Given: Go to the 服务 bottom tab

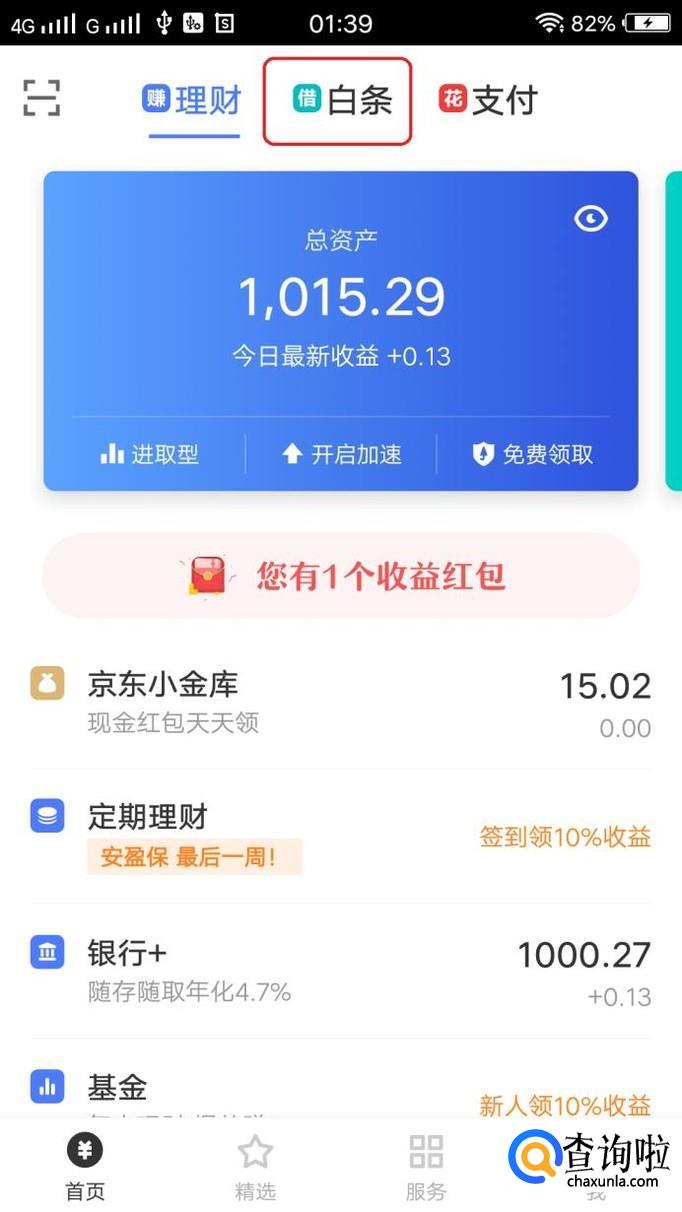Looking at the screenshot, I should pos(426,1166).
